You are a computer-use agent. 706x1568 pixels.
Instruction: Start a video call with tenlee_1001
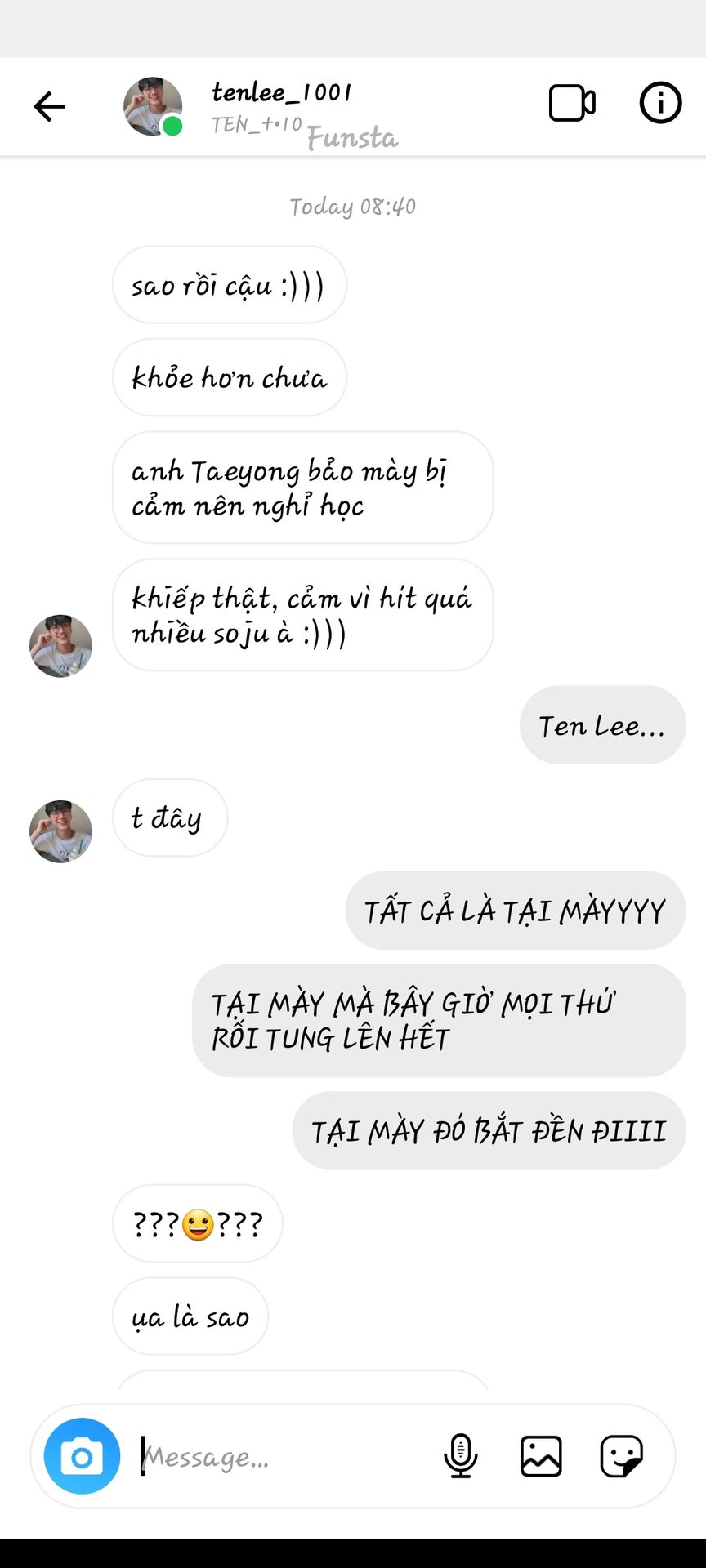click(x=571, y=103)
